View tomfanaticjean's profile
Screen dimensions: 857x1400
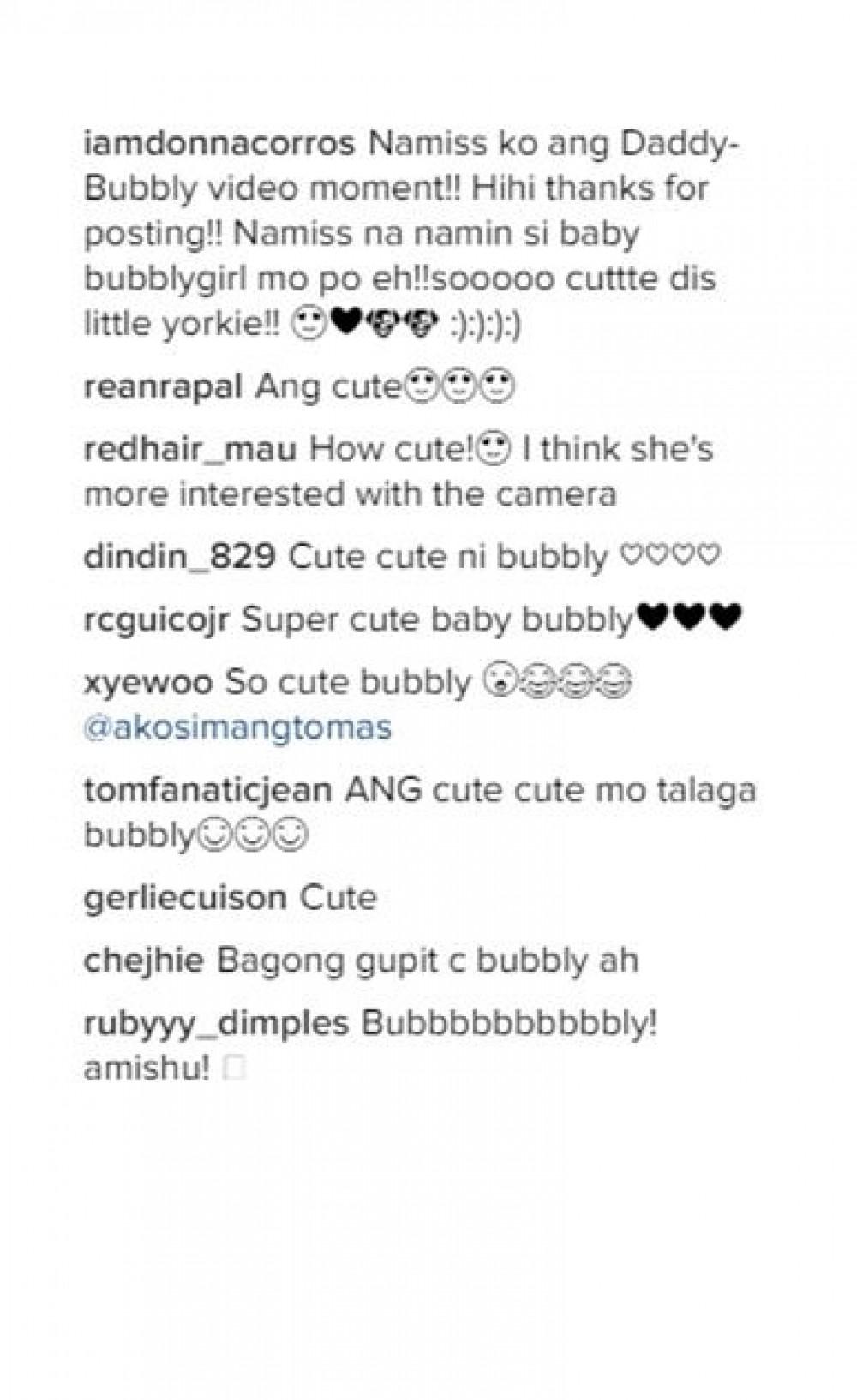click(207, 789)
